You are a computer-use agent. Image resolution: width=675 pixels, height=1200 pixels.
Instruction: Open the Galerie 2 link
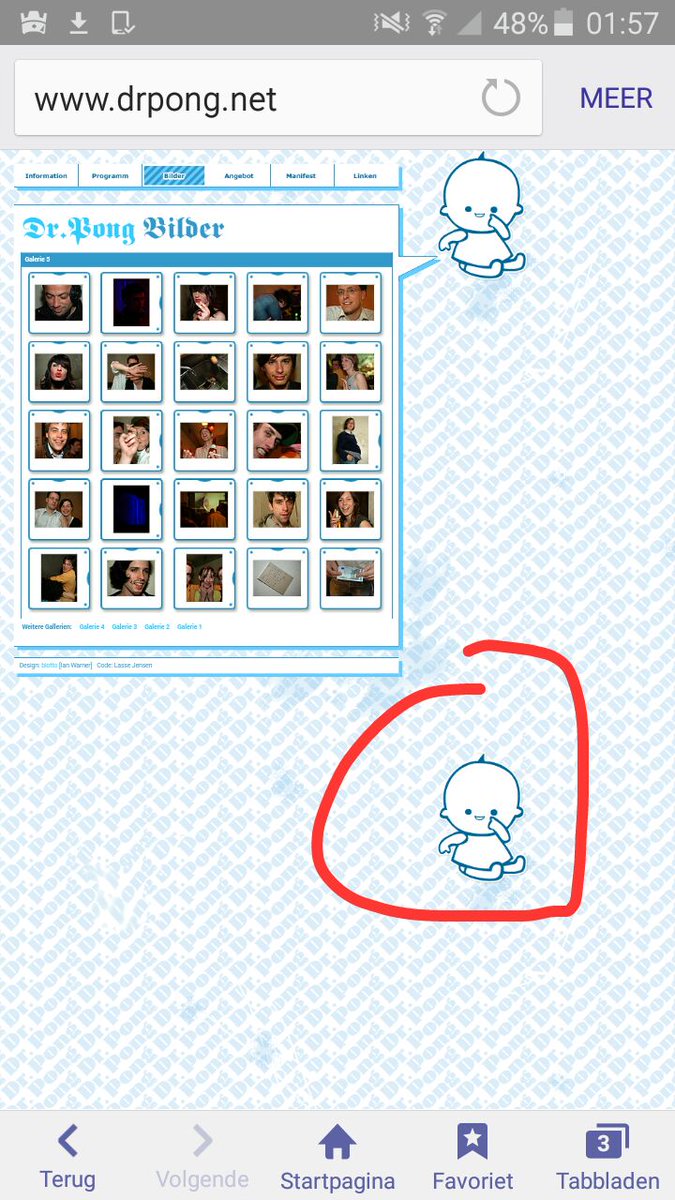[157, 627]
